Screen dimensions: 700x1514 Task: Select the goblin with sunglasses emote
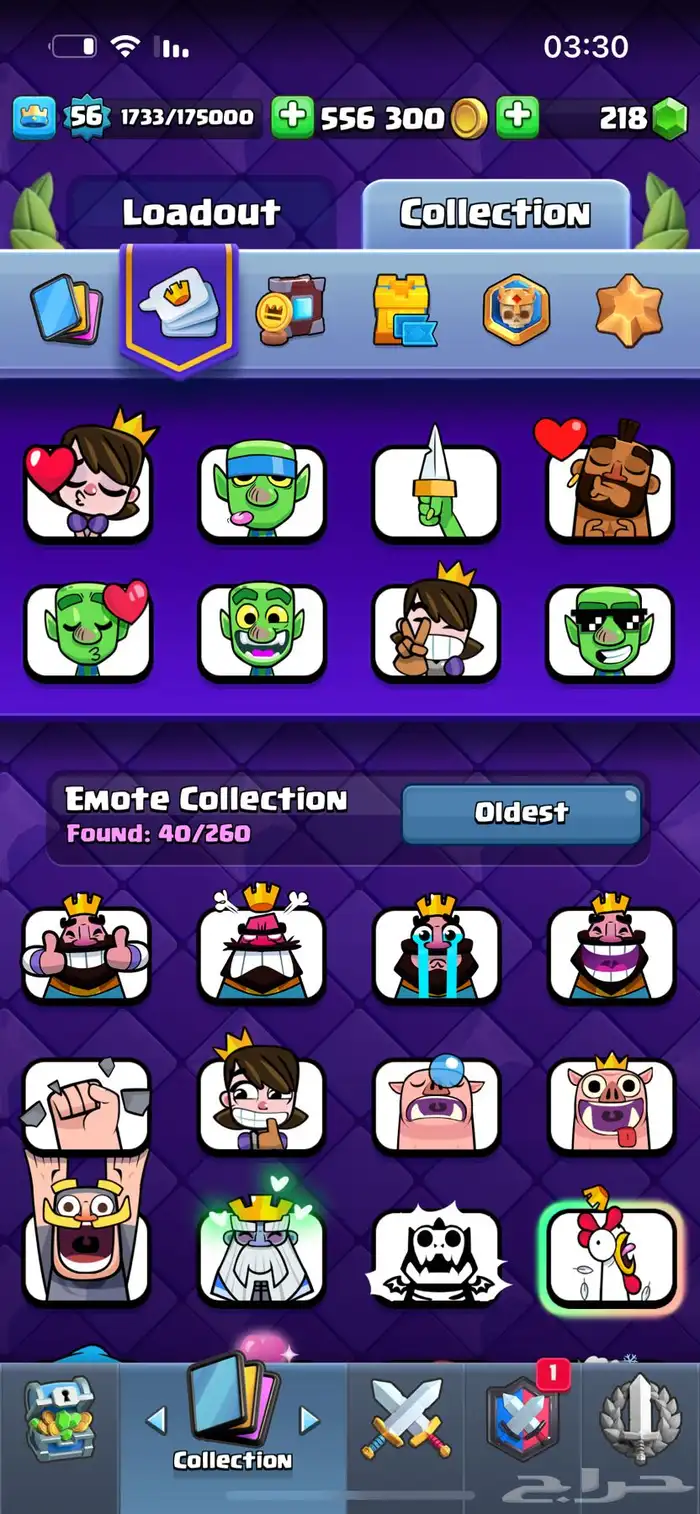coord(610,631)
